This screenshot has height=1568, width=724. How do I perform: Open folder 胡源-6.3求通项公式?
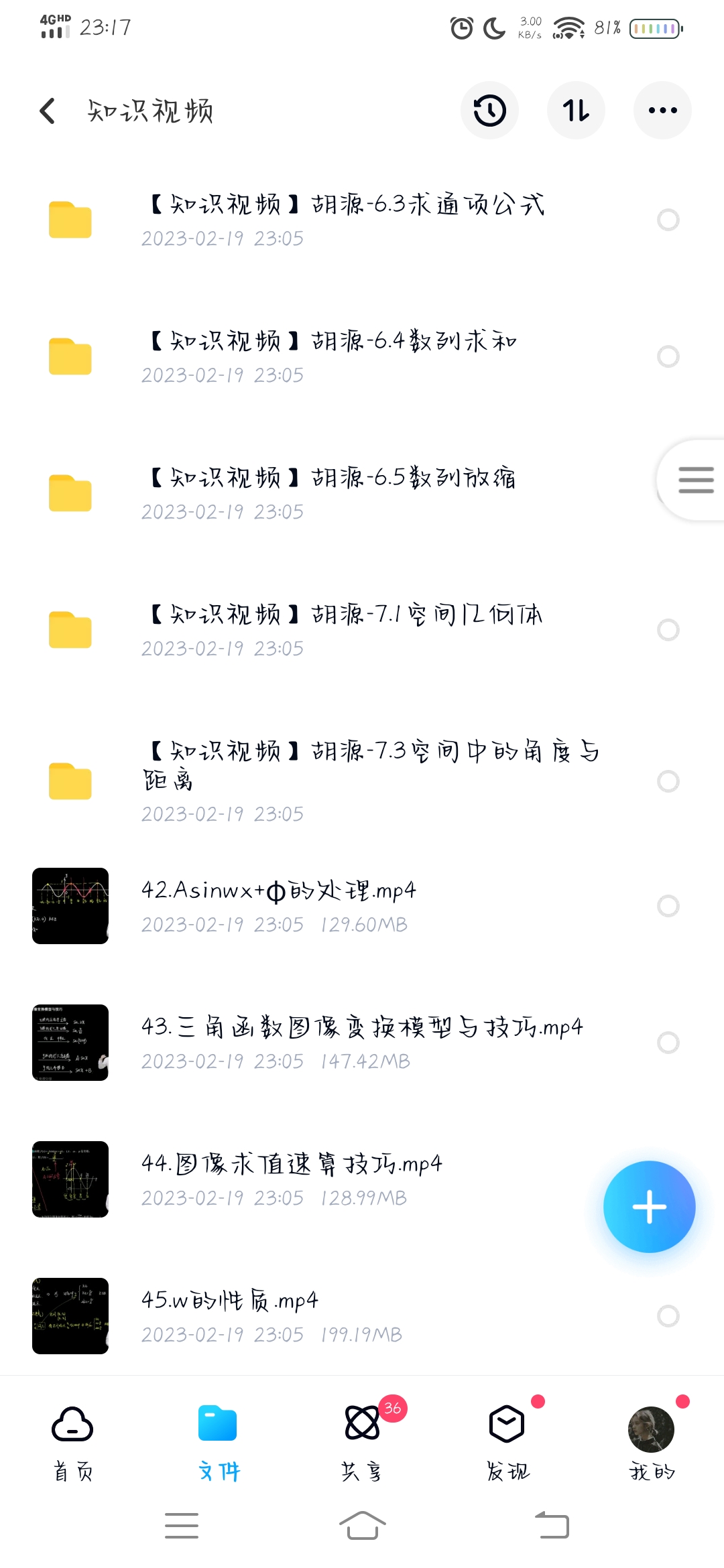click(342, 220)
